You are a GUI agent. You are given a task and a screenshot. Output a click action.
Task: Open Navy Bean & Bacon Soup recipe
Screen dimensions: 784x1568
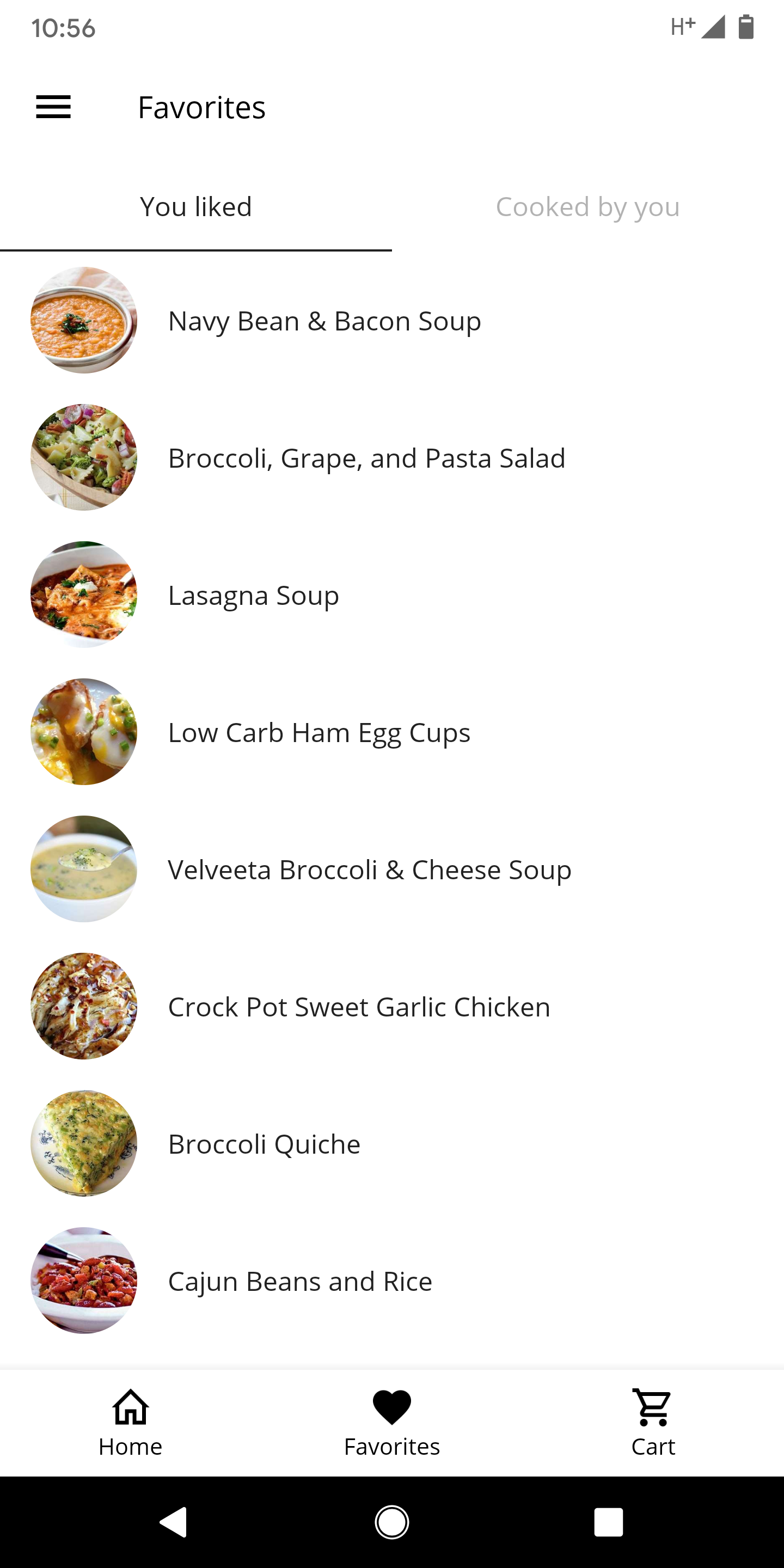[x=392, y=320]
